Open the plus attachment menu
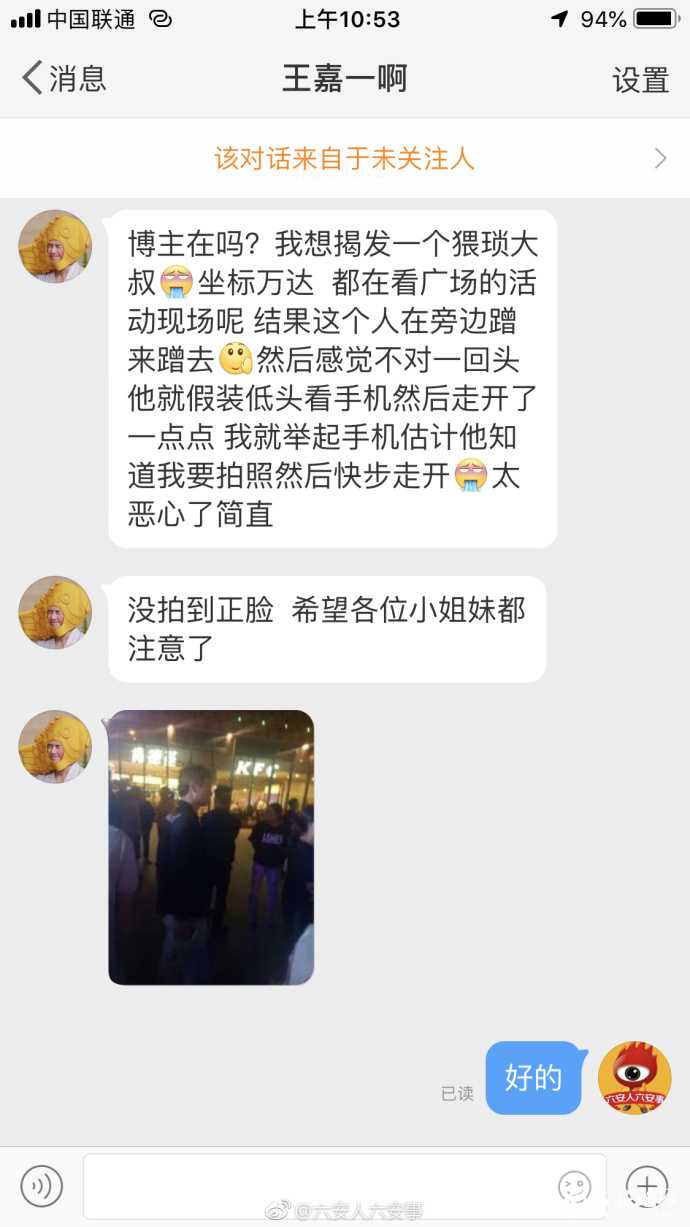690x1227 pixels. tap(647, 1186)
